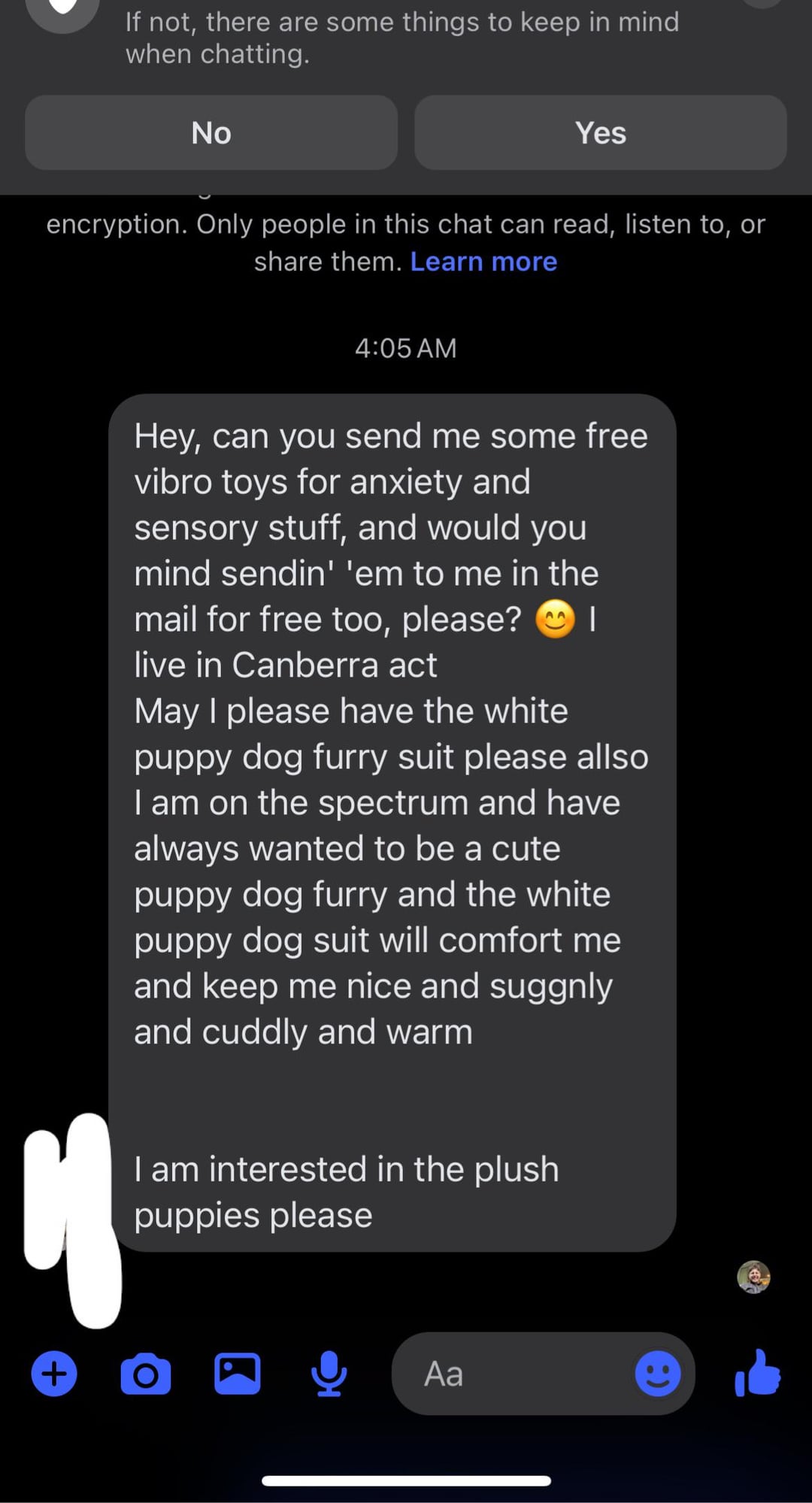This screenshot has height=1503, width=812.
Task: Open the emoji picker in message field
Action: point(658,1374)
